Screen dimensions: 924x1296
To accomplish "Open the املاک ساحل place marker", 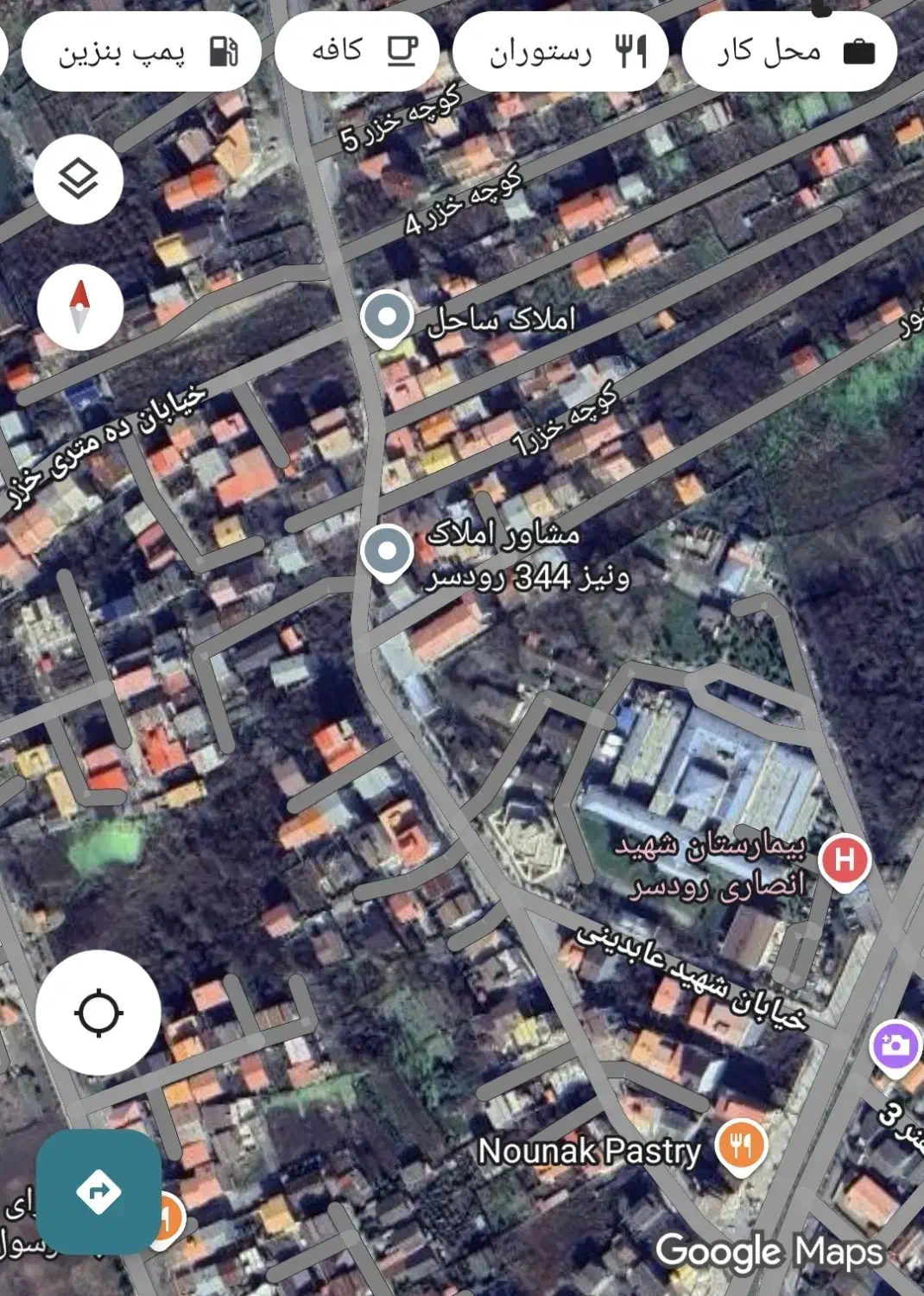I will click(387, 318).
